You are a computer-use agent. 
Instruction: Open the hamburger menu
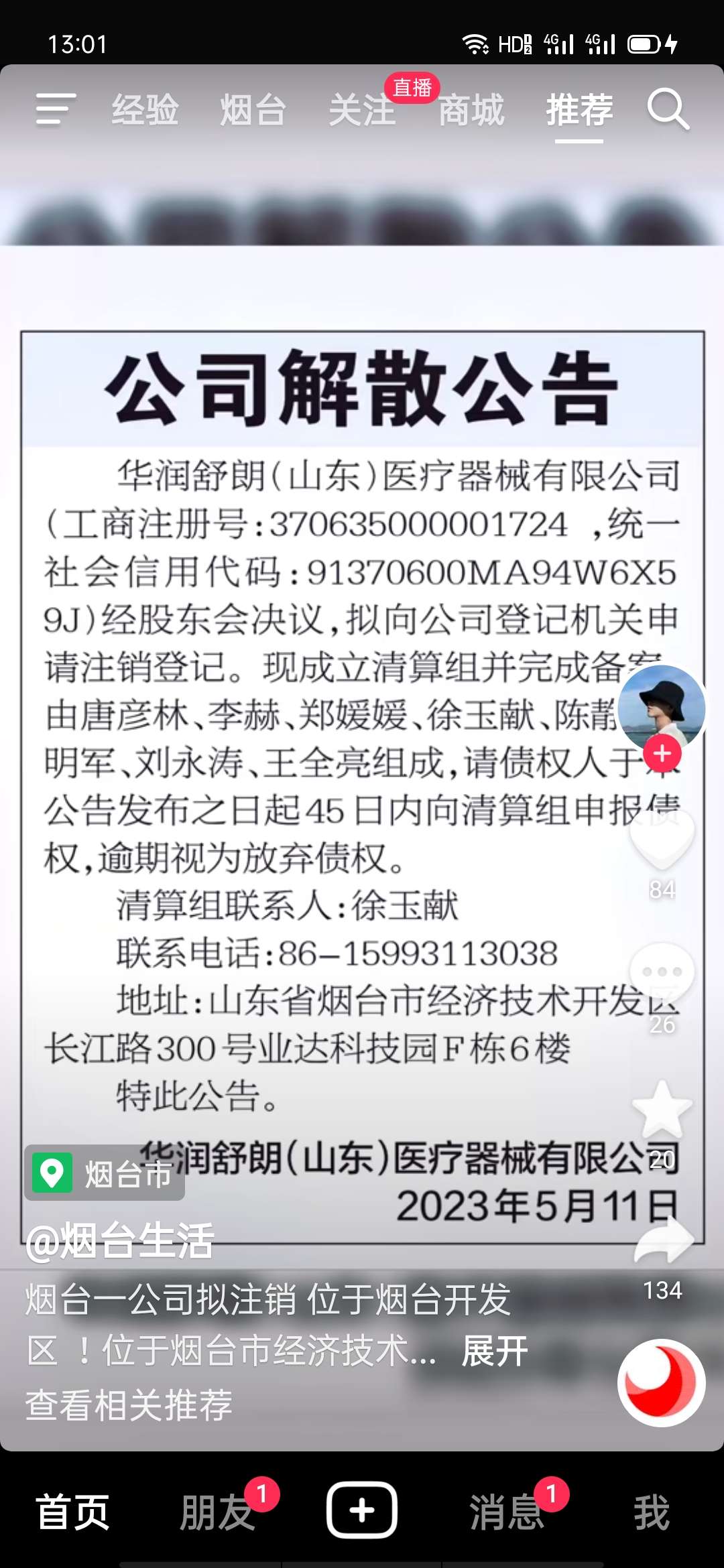(x=56, y=109)
